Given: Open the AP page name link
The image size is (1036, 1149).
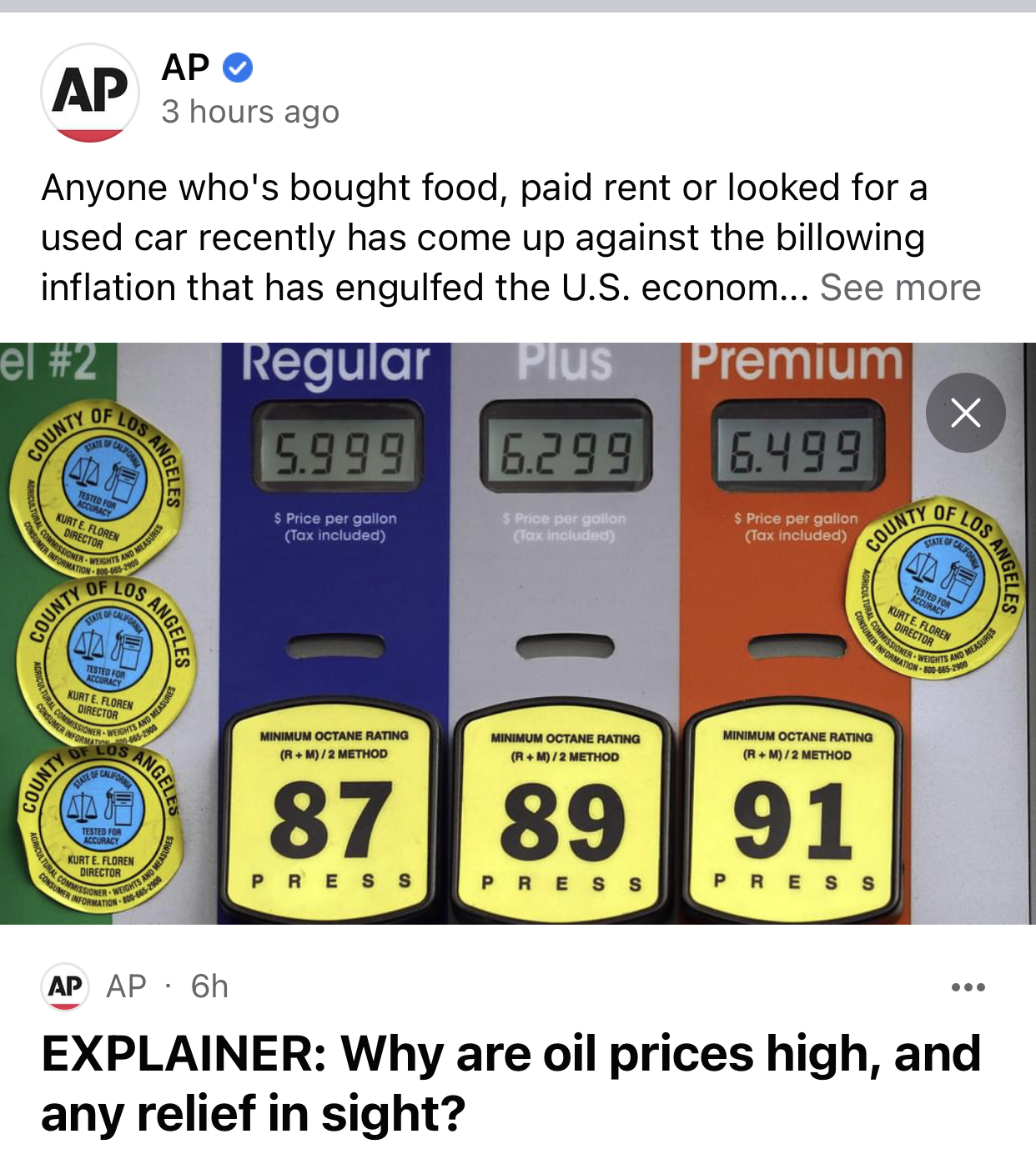Looking at the screenshot, I should pyautogui.click(x=185, y=68).
